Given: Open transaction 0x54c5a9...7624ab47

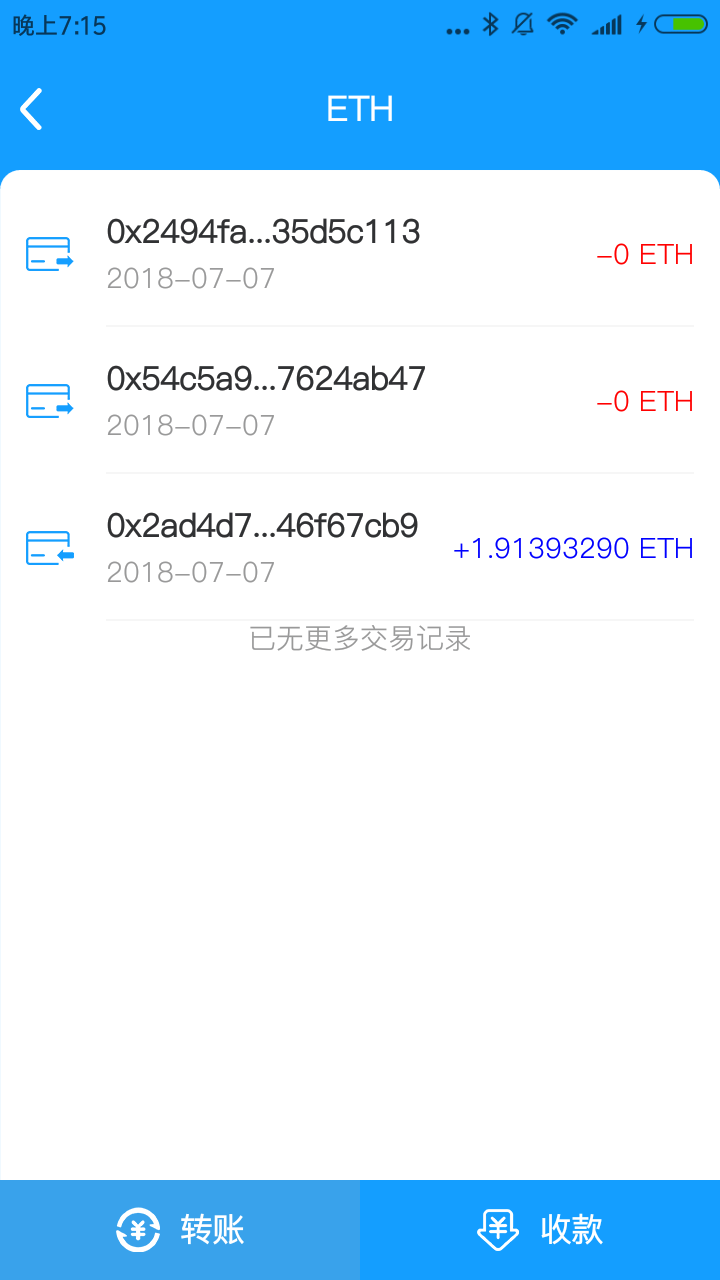Looking at the screenshot, I should [360, 401].
